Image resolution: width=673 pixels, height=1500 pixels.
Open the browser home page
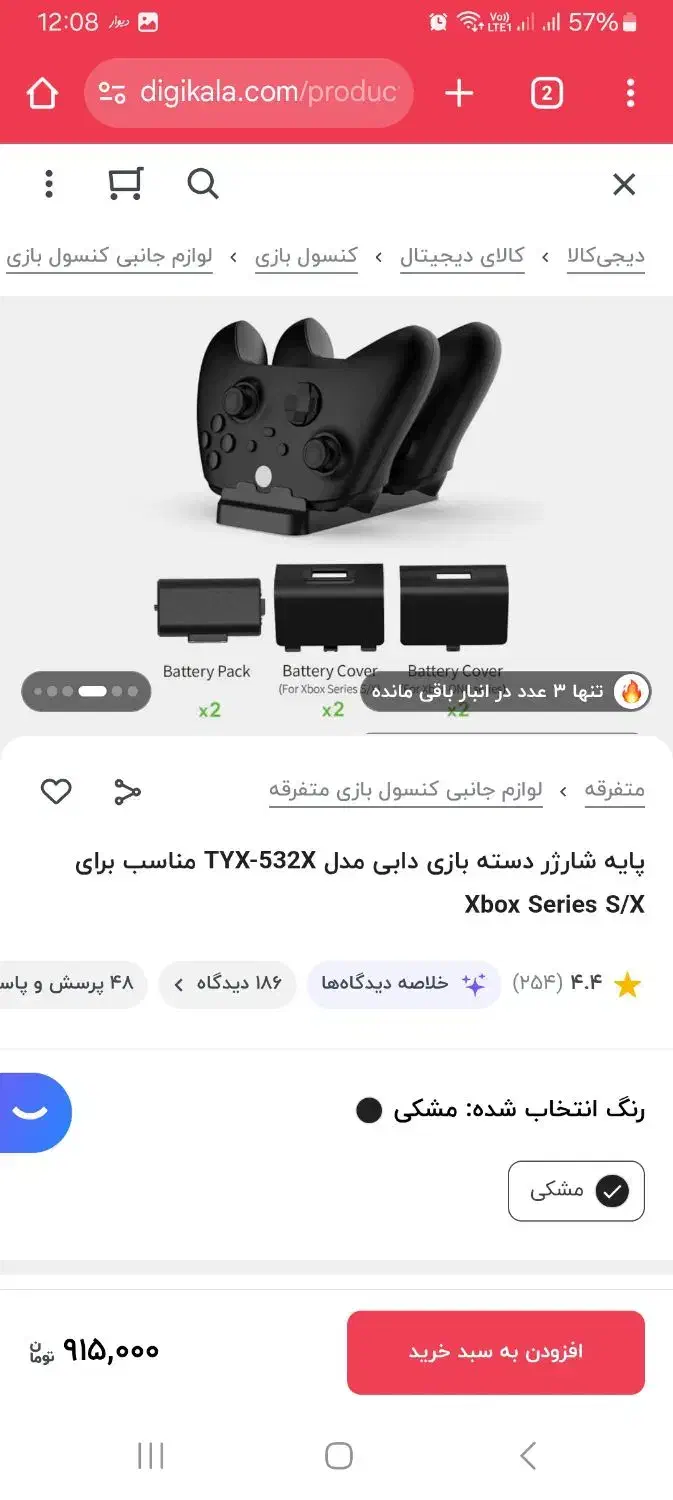coord(42,94)
